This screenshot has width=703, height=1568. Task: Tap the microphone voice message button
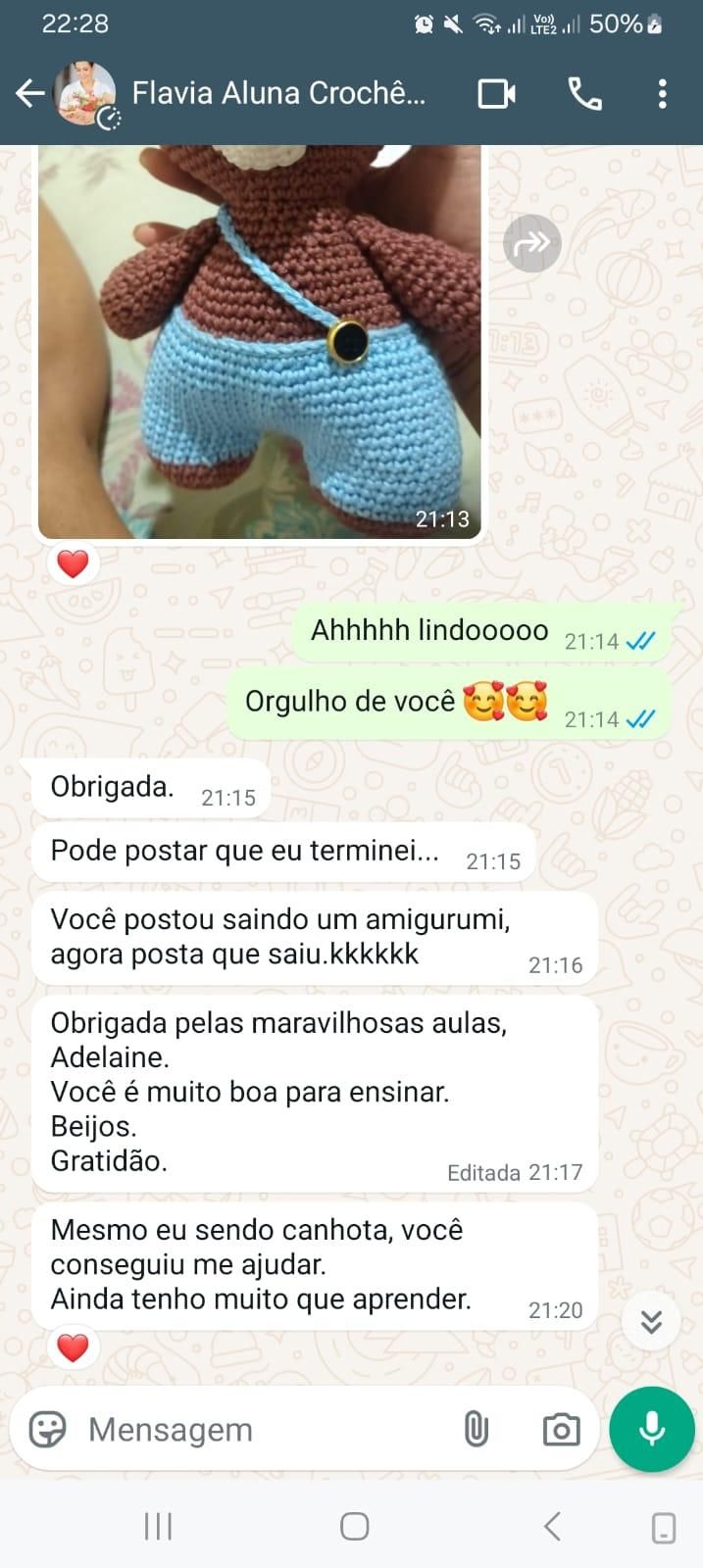coord(652,1430)
